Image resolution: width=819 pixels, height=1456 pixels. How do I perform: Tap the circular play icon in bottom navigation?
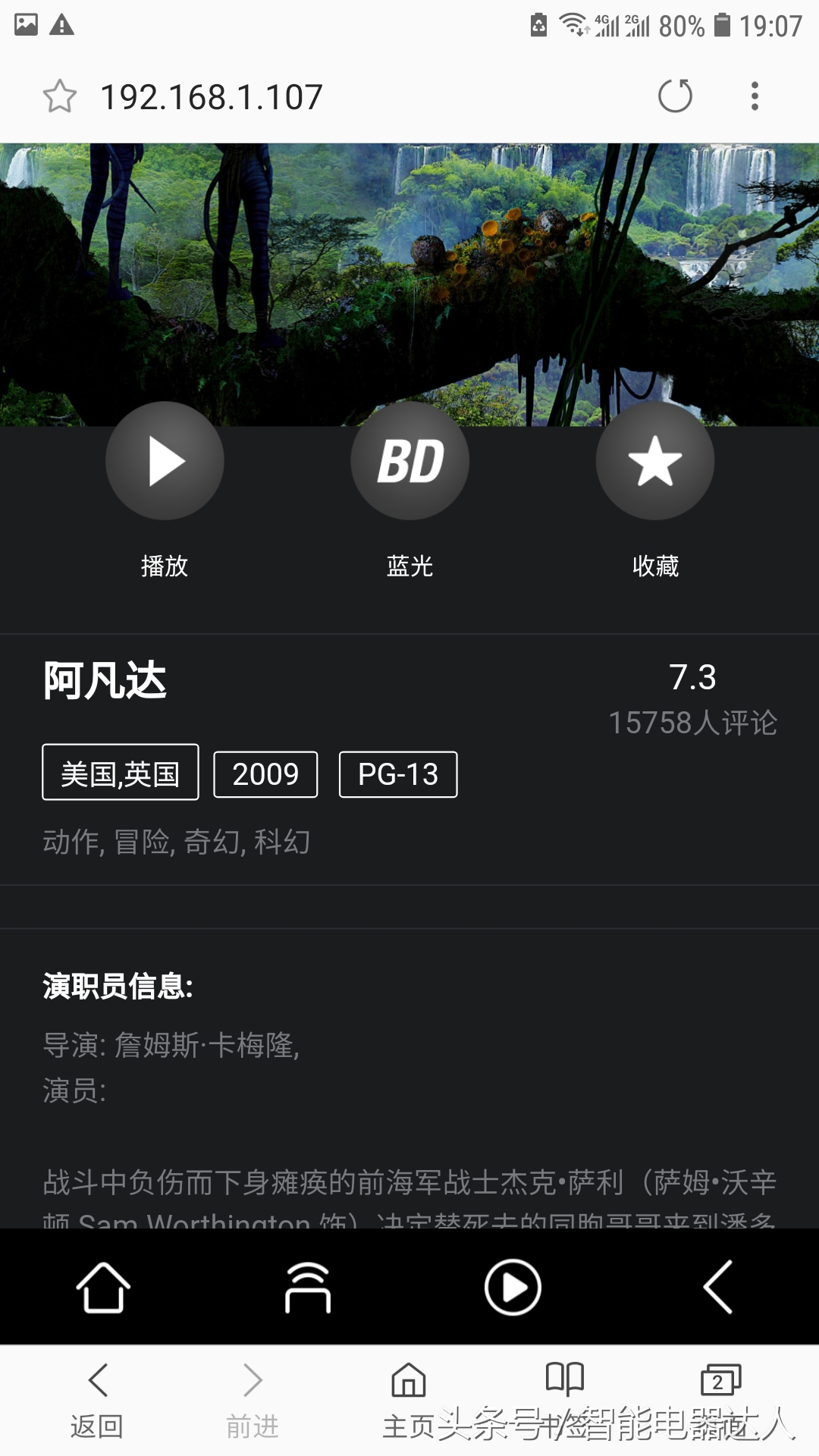(512, 1287)
